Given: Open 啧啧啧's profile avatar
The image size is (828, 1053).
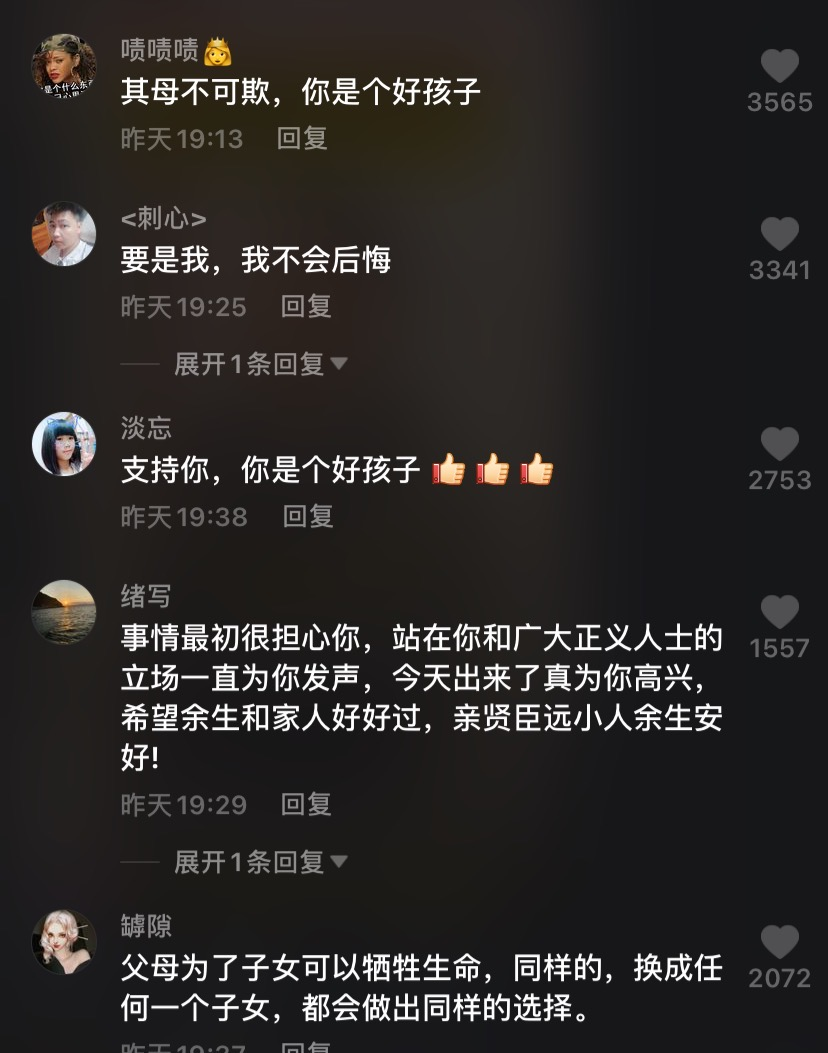Looking at the screenshot, I should pyautogui.click(x=64, y=66).
